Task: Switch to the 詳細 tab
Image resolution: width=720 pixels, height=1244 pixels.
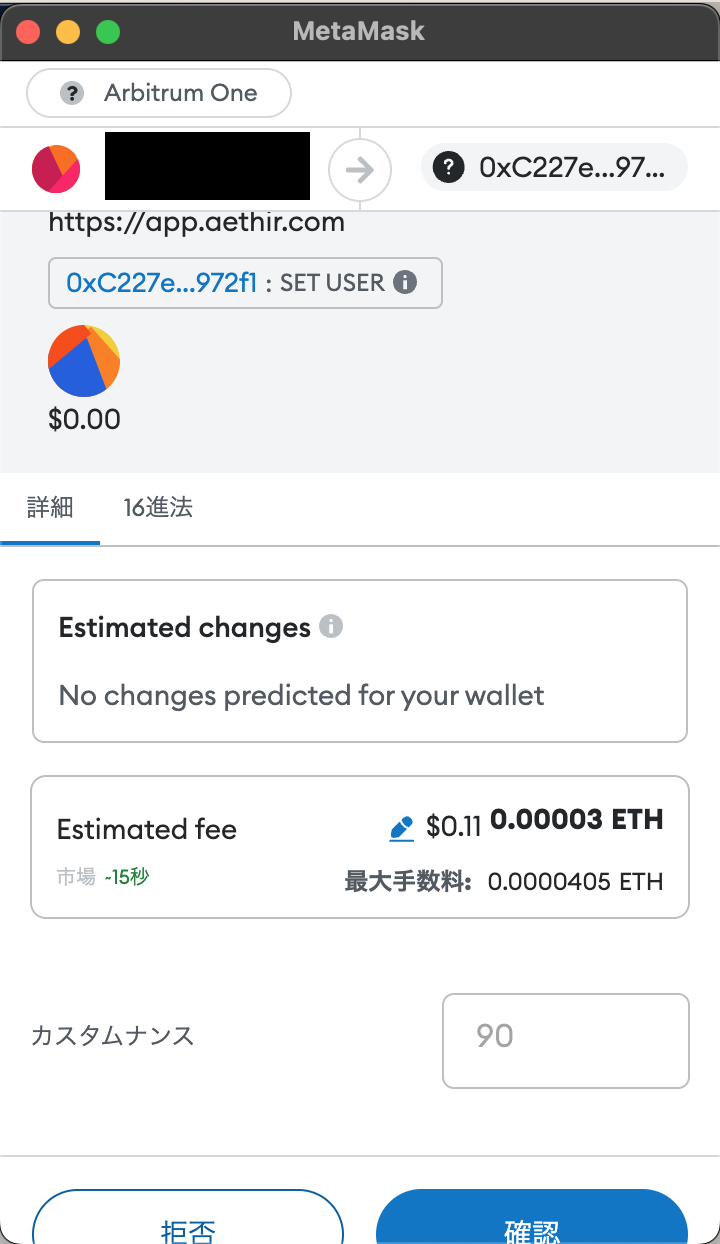Action: (50, 507)
